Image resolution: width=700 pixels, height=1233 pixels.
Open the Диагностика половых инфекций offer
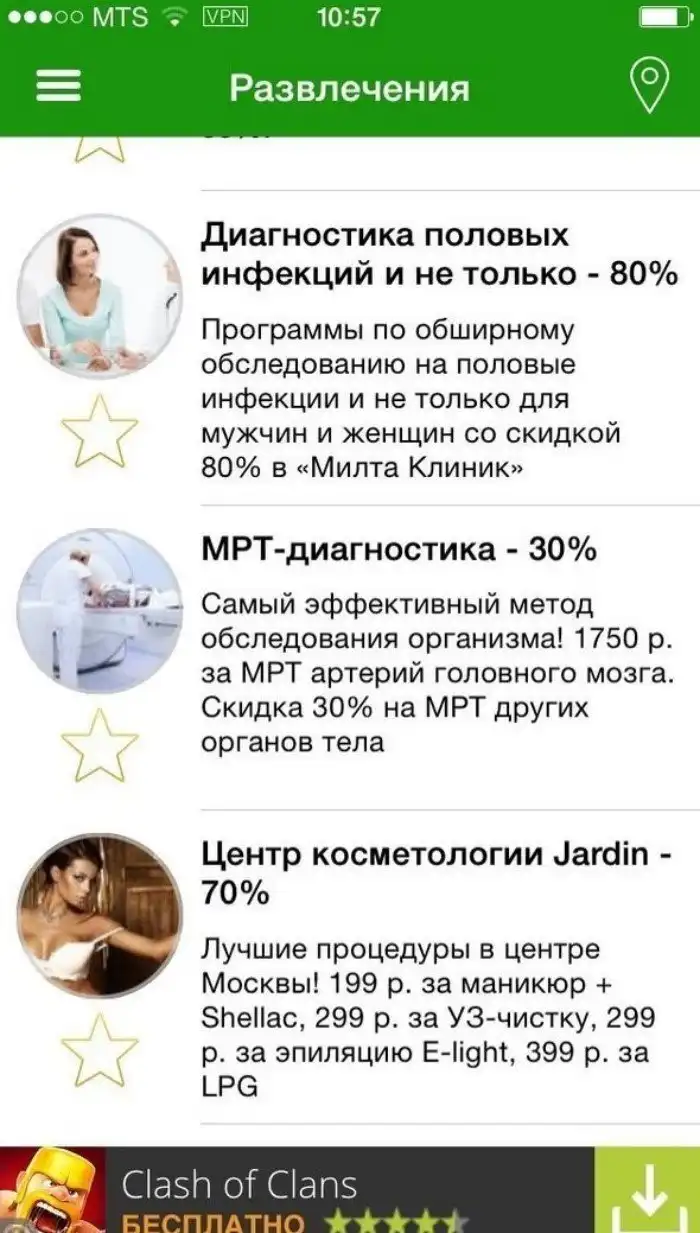point(439,254)
